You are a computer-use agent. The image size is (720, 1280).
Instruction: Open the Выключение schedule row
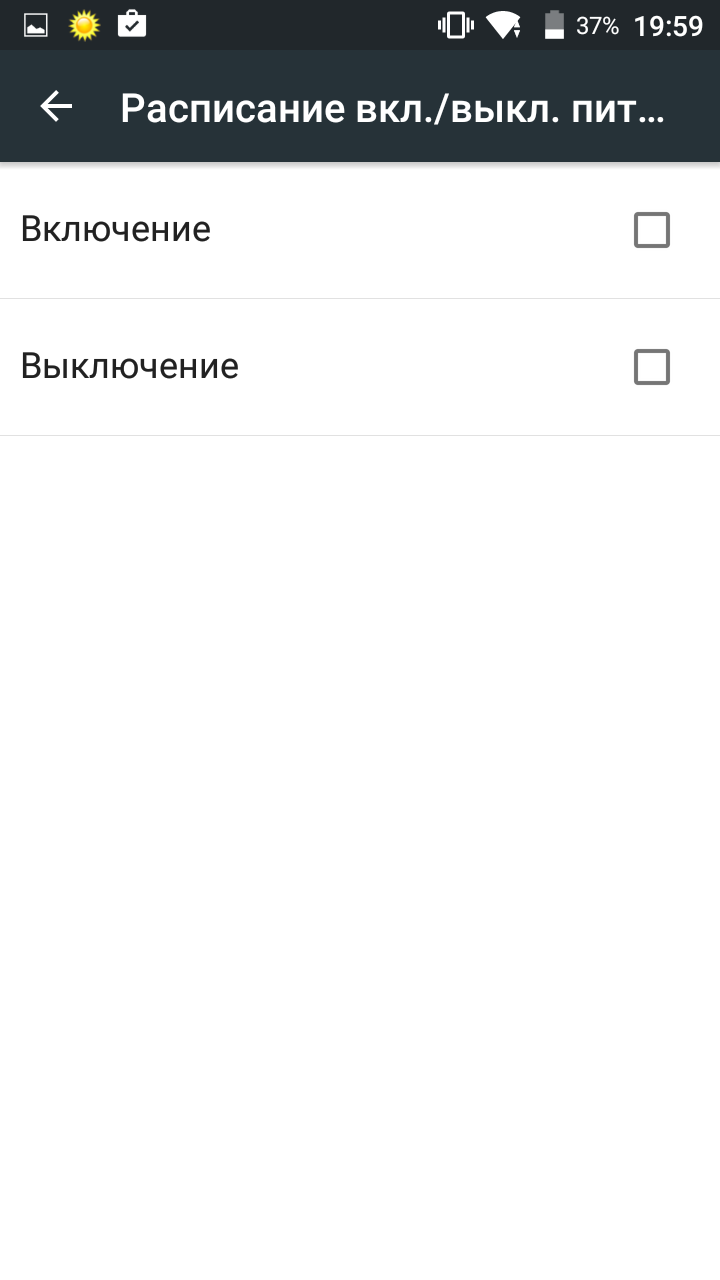130,367
